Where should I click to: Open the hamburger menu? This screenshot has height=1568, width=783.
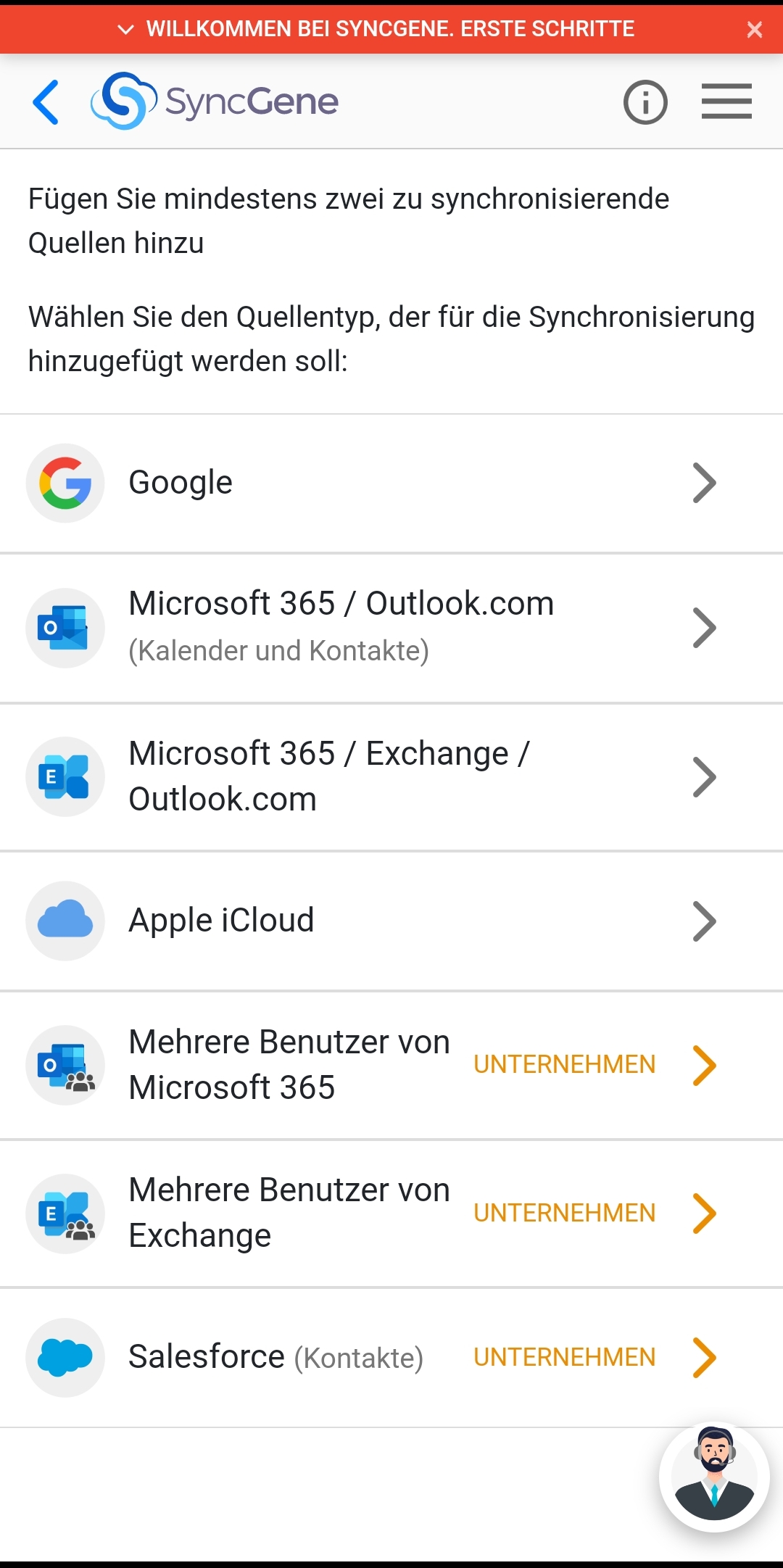[726, 101]
